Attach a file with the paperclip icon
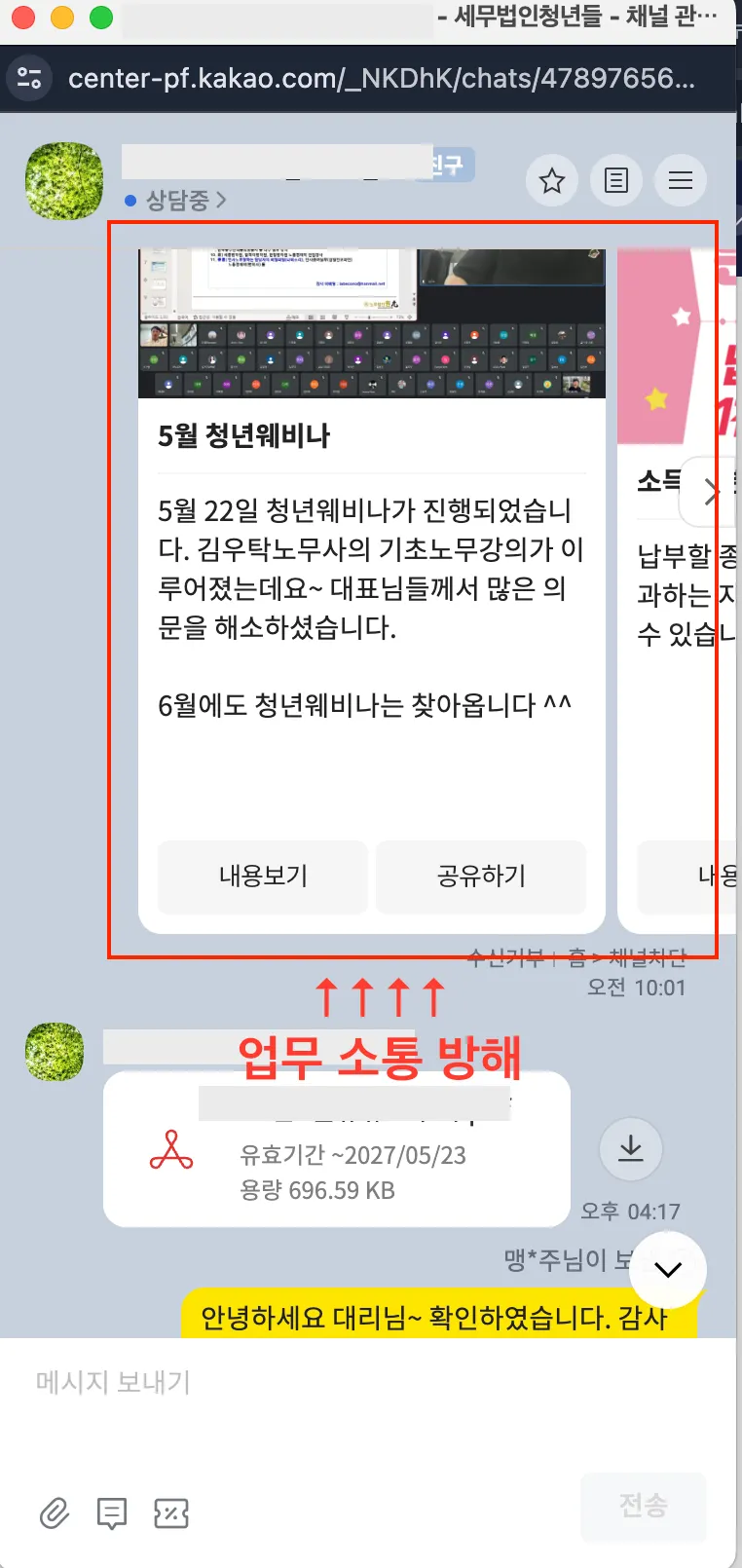742x1568 pixels. pyautogui.click(x=55, y=1512)
